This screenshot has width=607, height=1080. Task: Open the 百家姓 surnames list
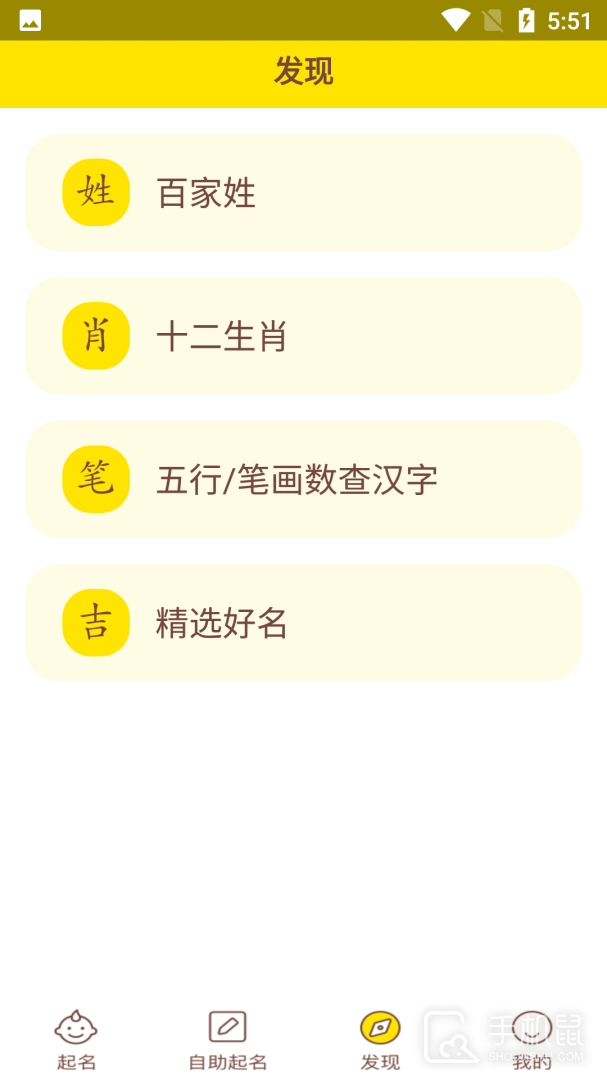[x=303, y=192]
